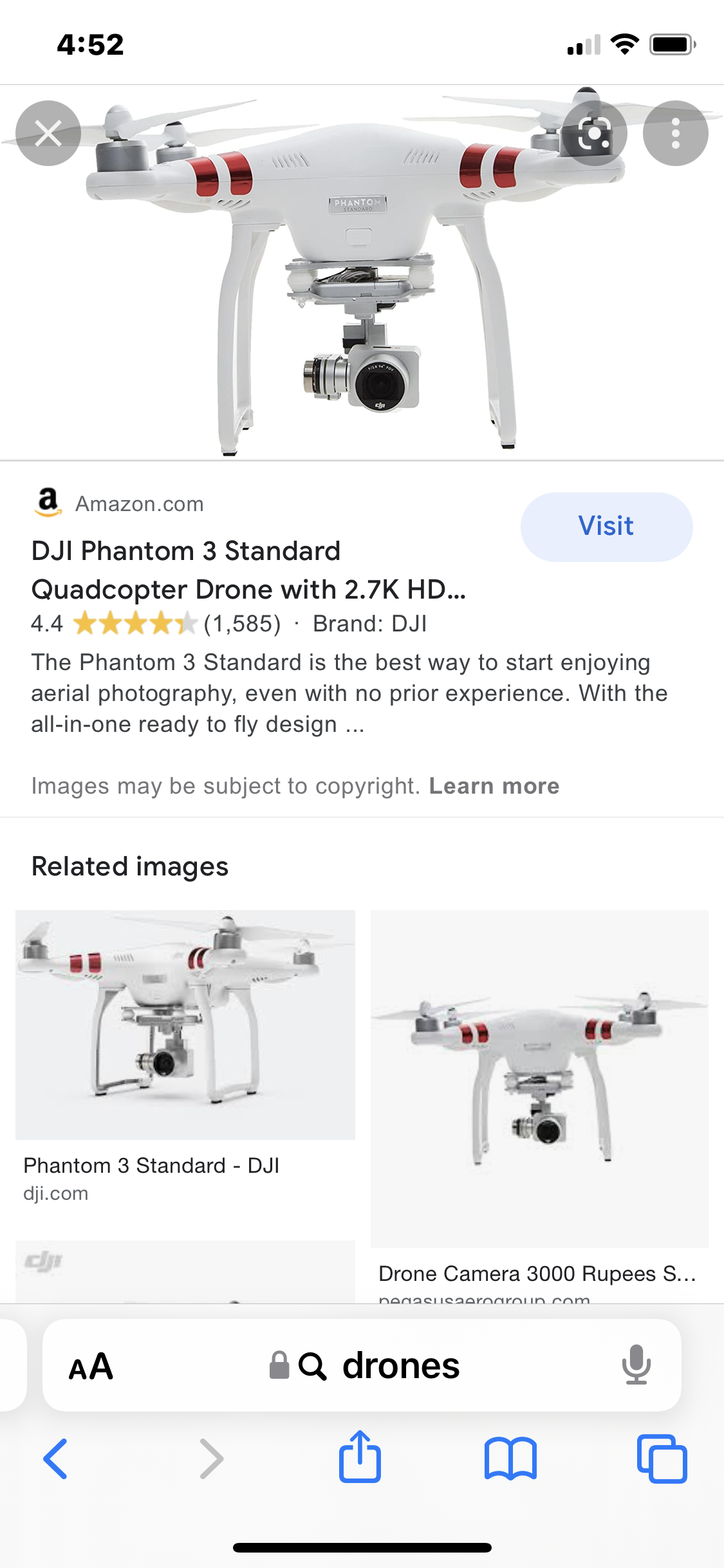
Task: Open Learn more about image copyright
Action: [494, 786]
